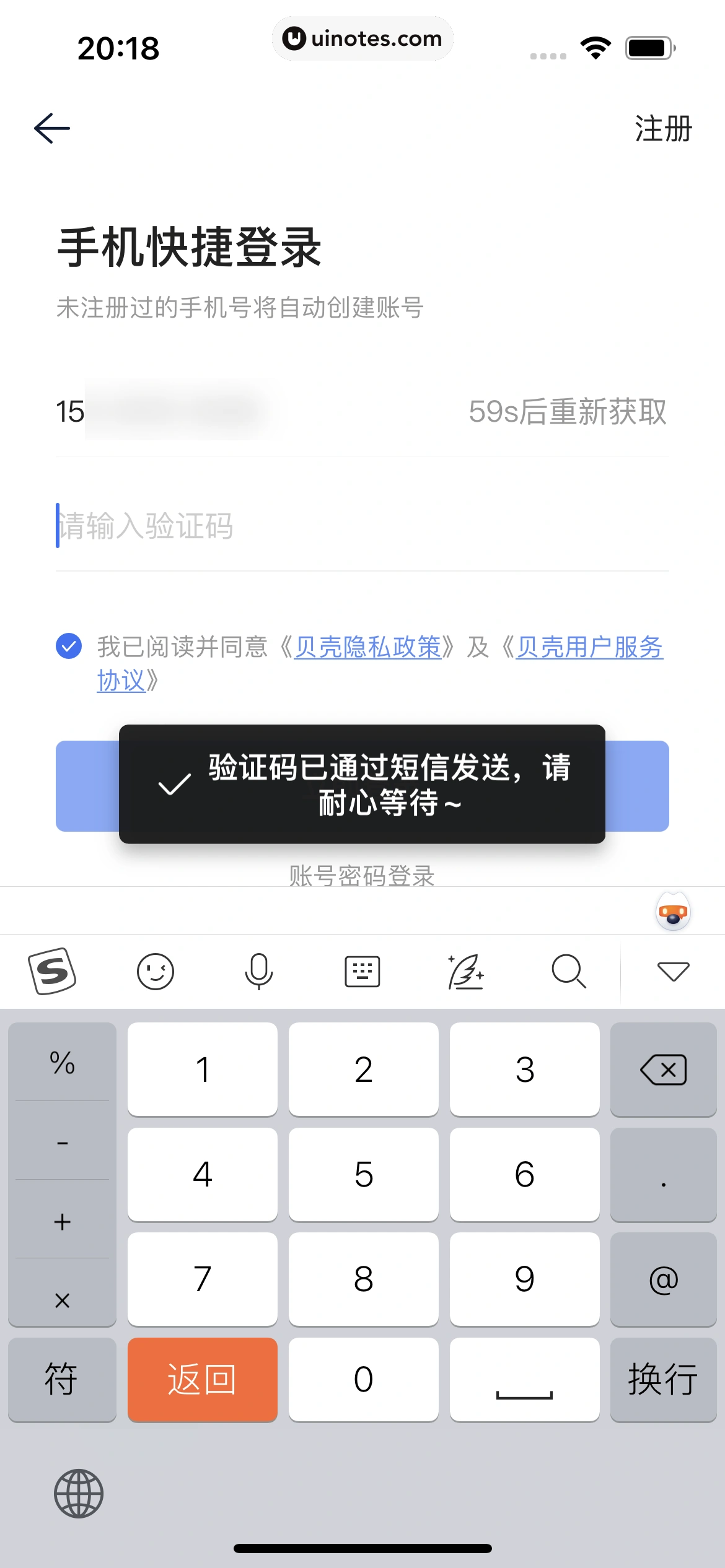725x1568 pixels.
Task: Open the Sogou keyboard logo menu
Action: pos(52,971)
